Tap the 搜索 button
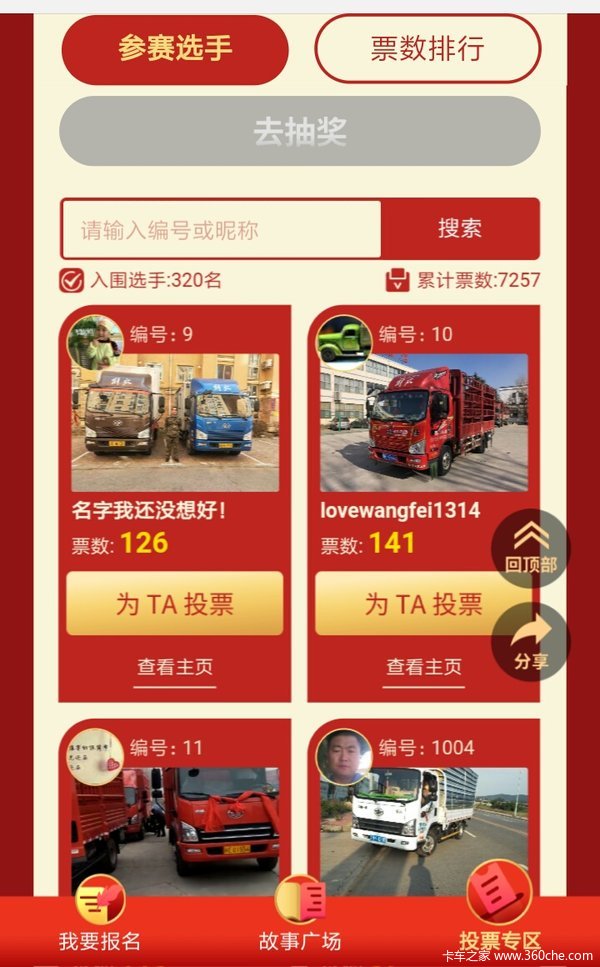The image size is (600, 967). (x=460, y=229)
